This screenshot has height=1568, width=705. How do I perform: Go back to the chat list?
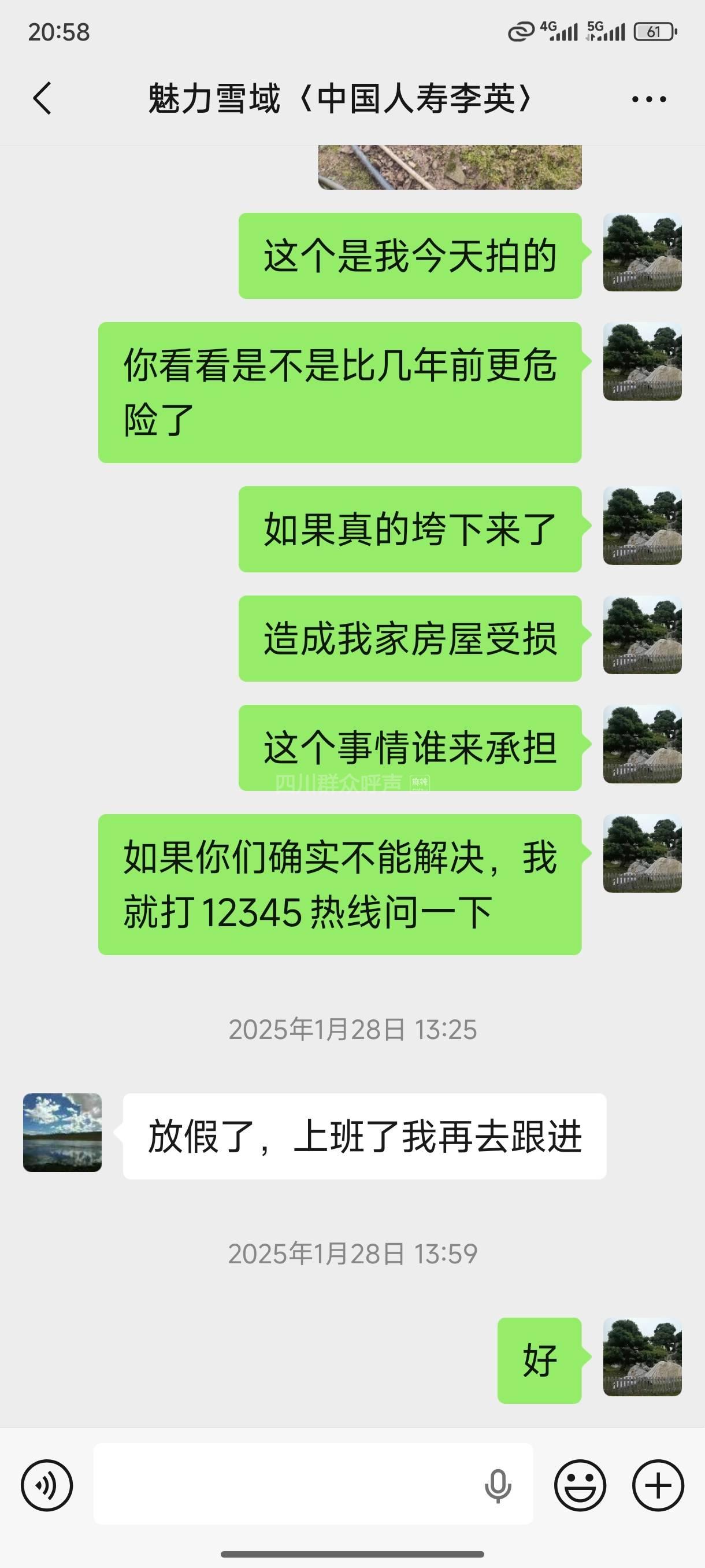tap(42, 98)
